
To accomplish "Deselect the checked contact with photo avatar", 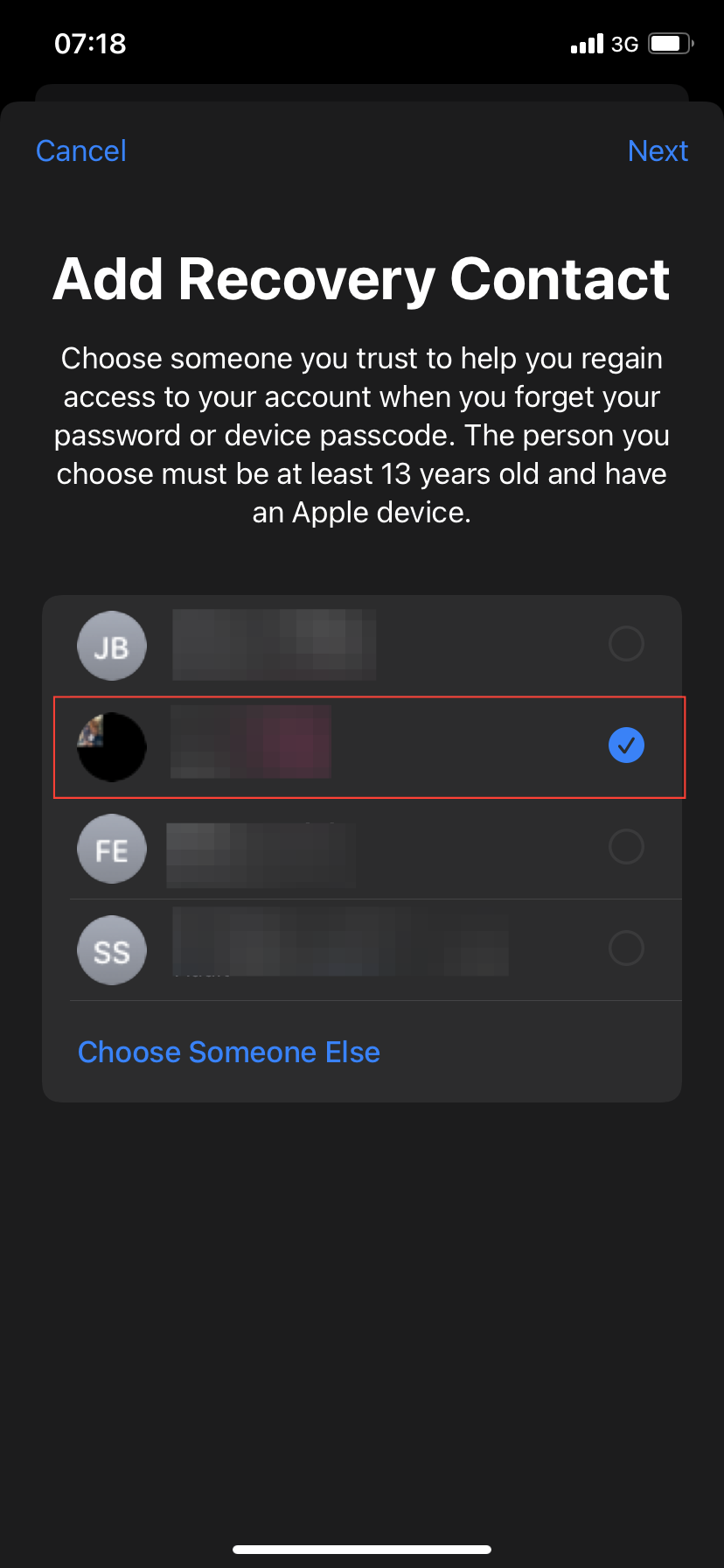I will point(625,745).
